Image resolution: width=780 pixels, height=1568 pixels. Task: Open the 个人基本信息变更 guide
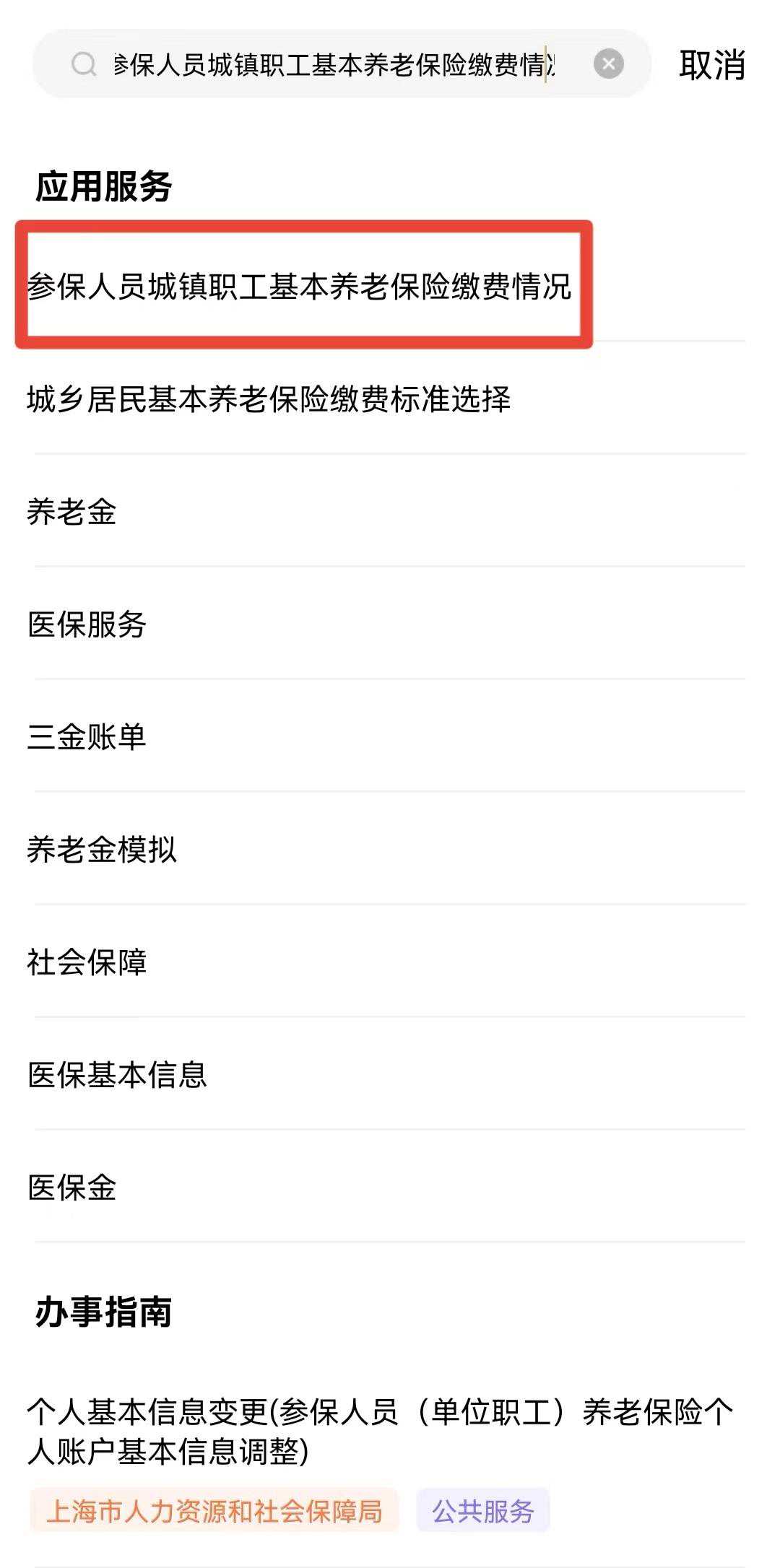[380, 1430]
